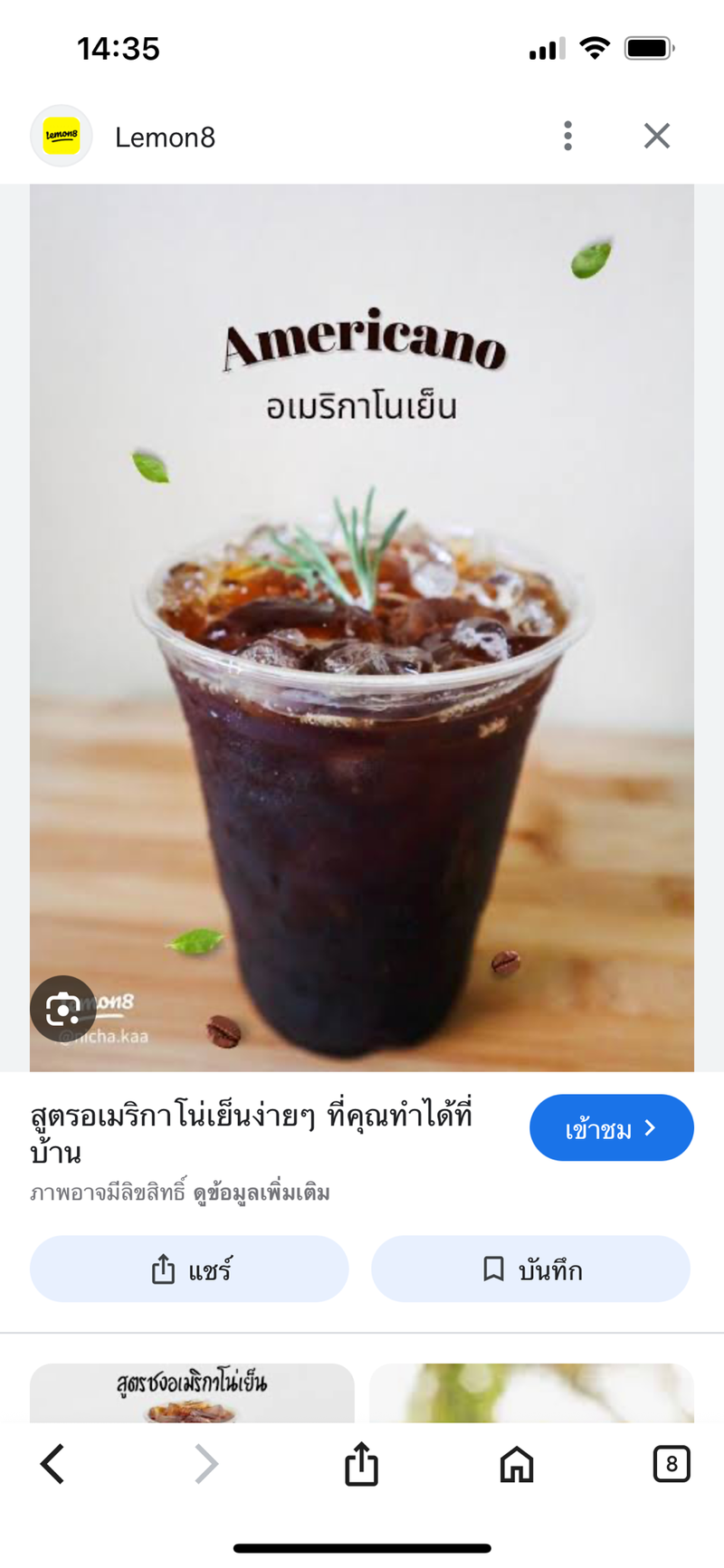Open the tab switcher showing 8 tabs
The height and width of the screenshot is (1568, 724).
671,1463
